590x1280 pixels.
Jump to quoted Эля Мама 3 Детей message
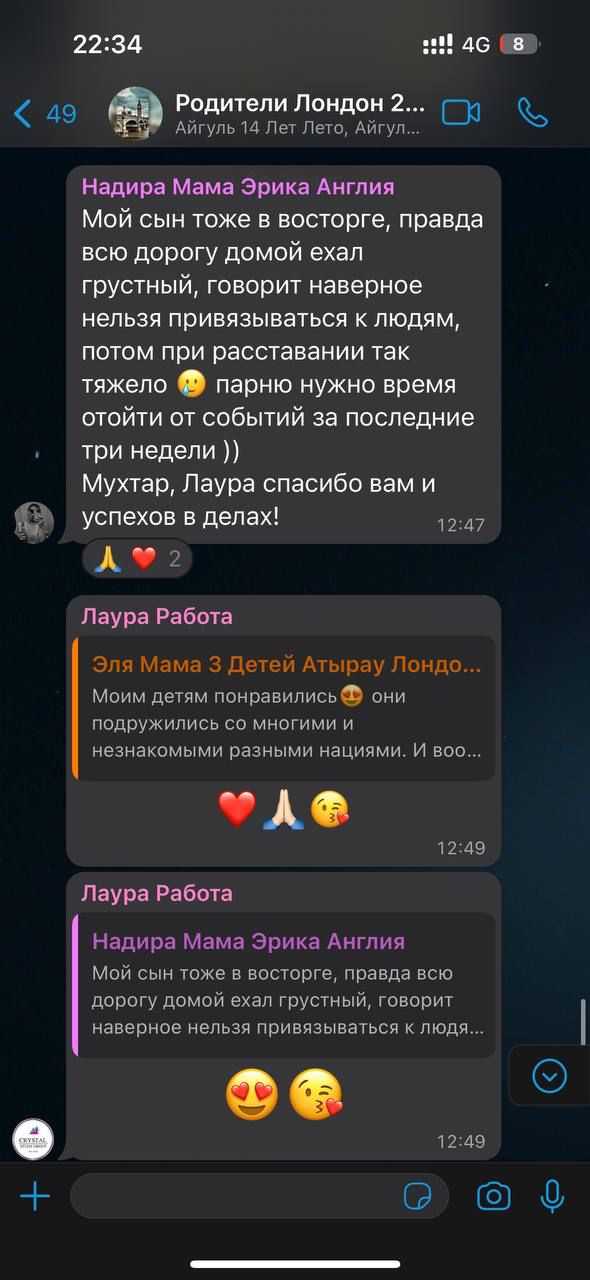(283, 709)
